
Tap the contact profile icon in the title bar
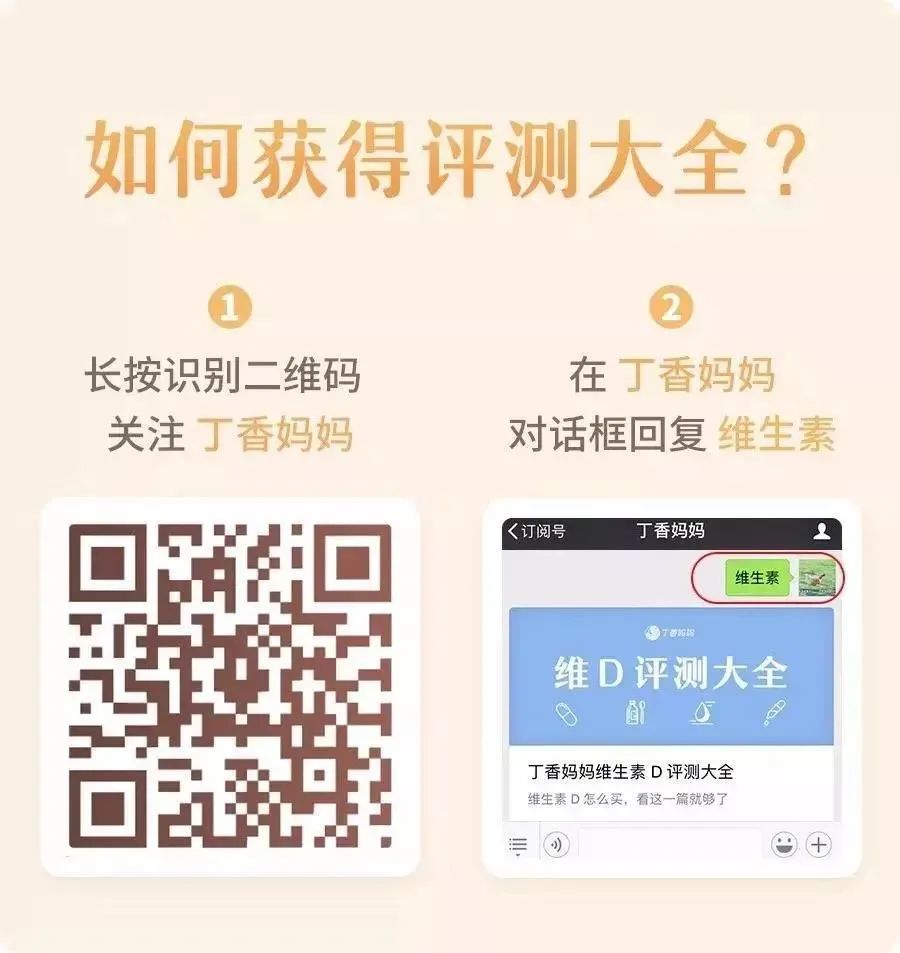coord(821,531)
